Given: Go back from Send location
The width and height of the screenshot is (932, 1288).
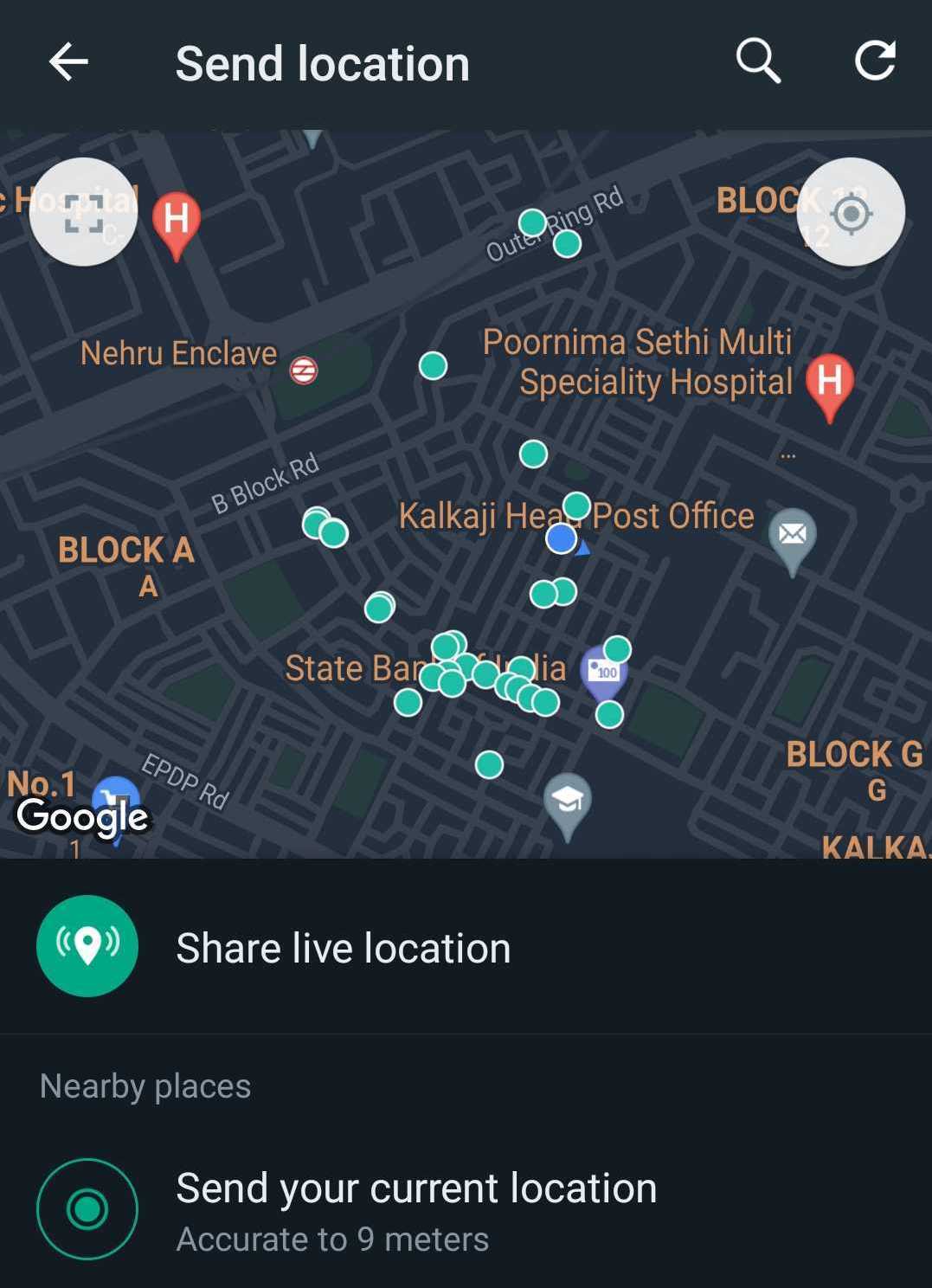Looking at the screenshot, I should (x=68, y=62).
